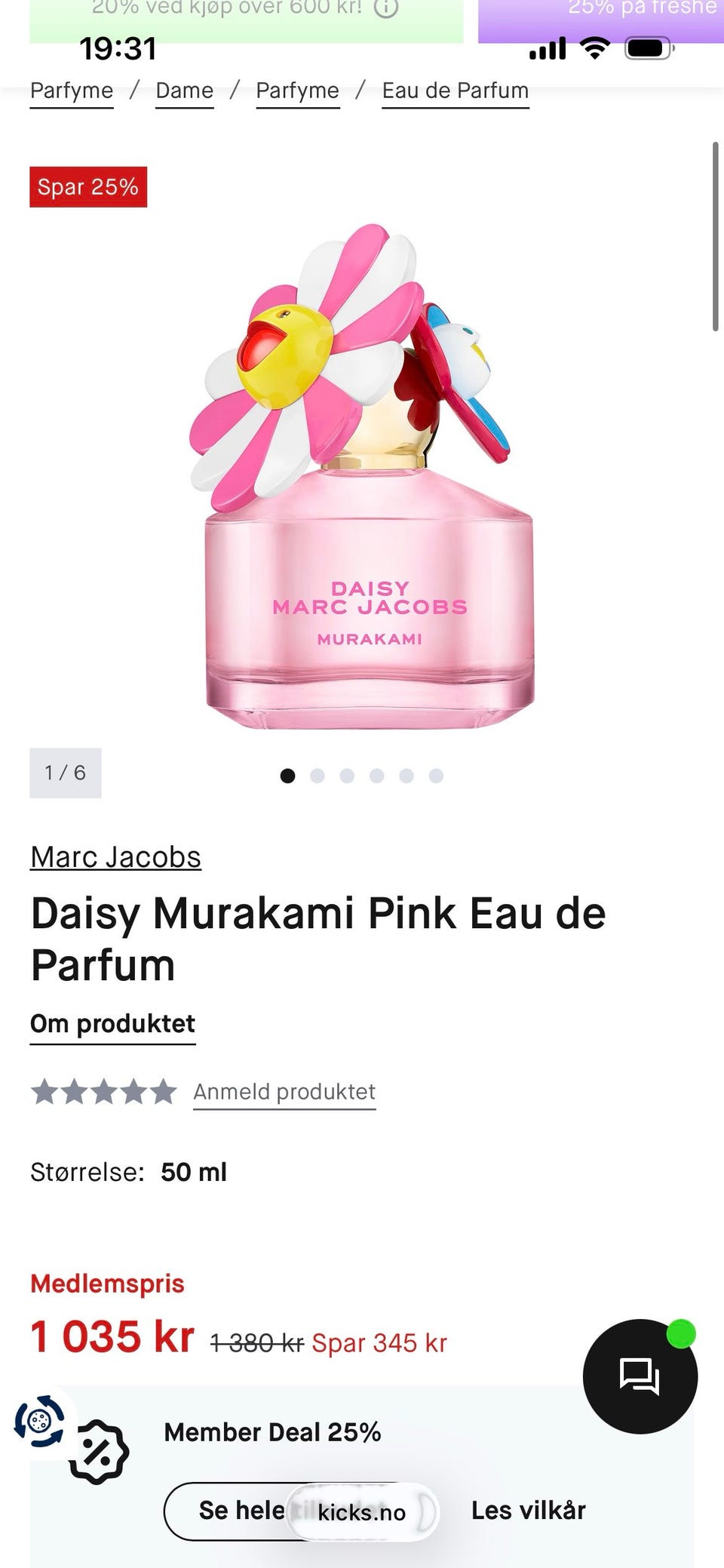Tap the Les vilkår link
The width and height of the screenshot is (724, 1568).
(x=528, y=1511)
